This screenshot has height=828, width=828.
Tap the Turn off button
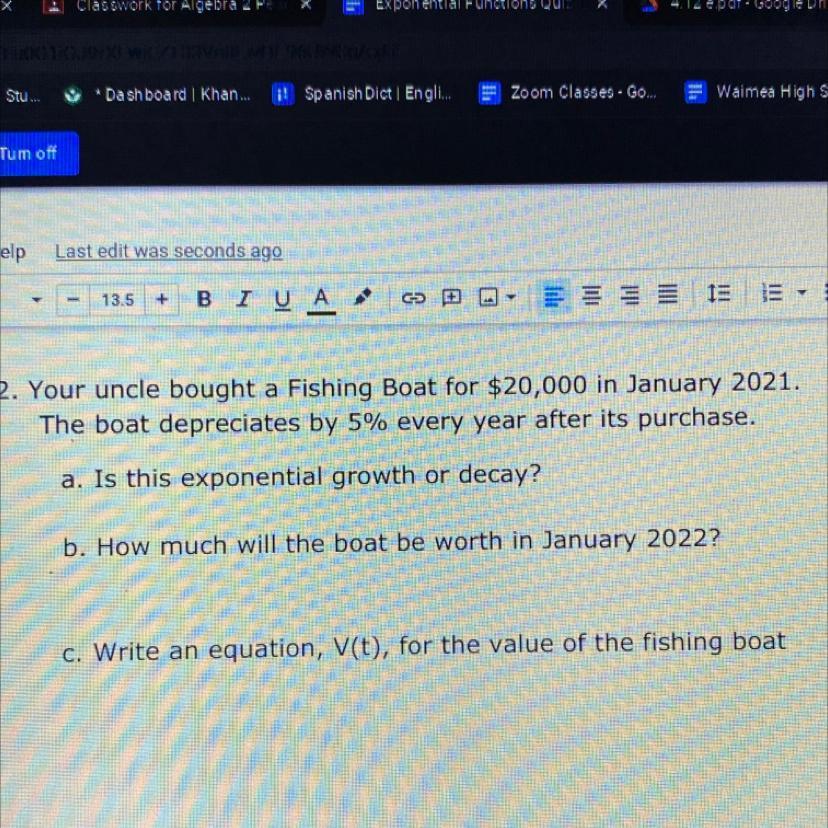pos(30,154)
